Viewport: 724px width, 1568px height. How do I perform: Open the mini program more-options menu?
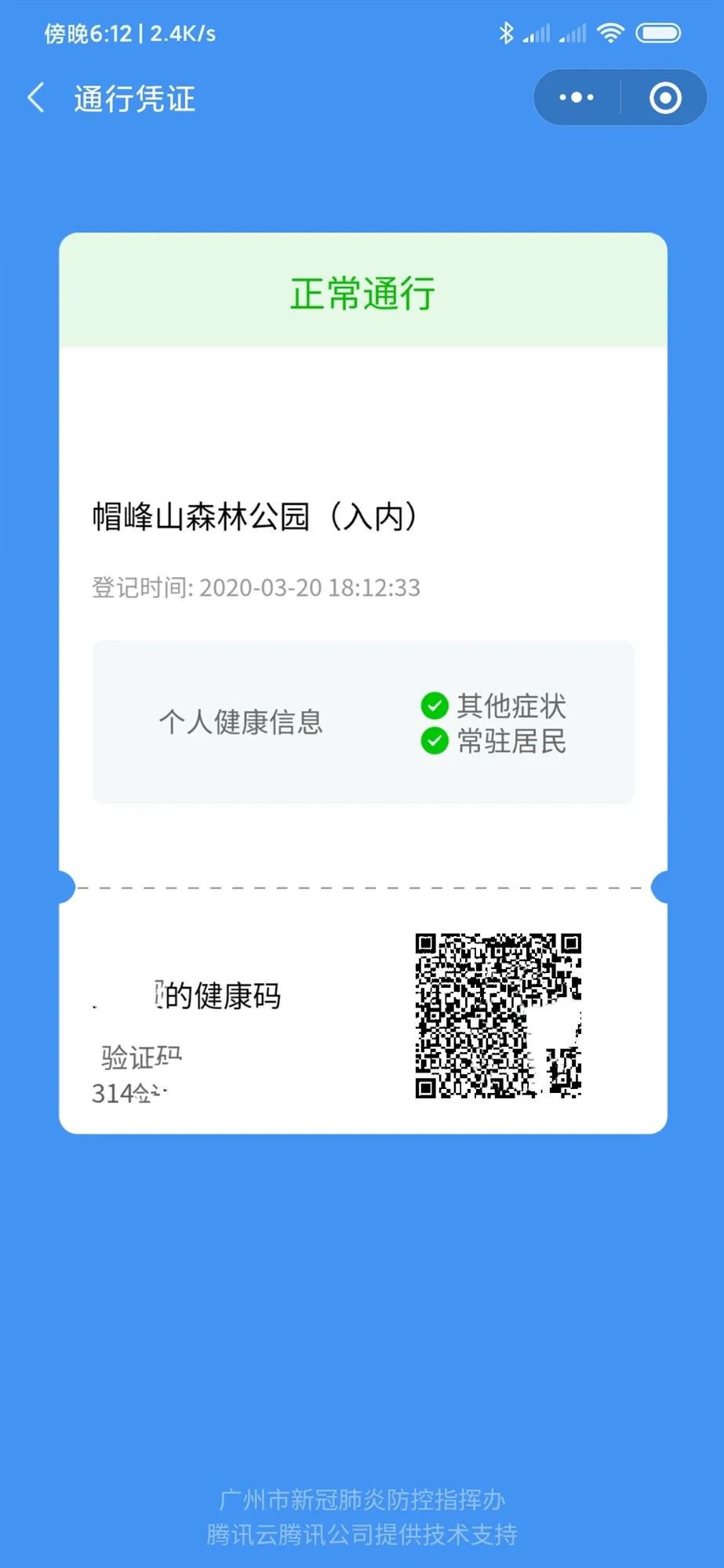point(577,98)
